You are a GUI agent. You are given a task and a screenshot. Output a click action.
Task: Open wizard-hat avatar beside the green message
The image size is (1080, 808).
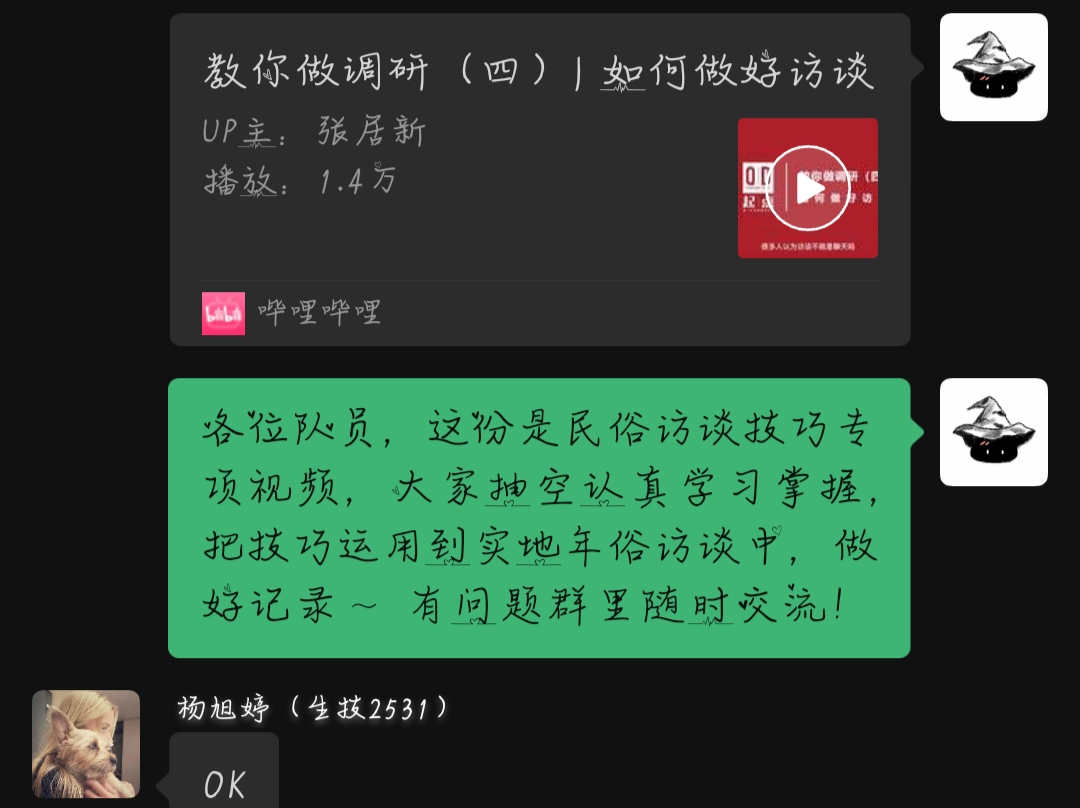click(993, 432)
